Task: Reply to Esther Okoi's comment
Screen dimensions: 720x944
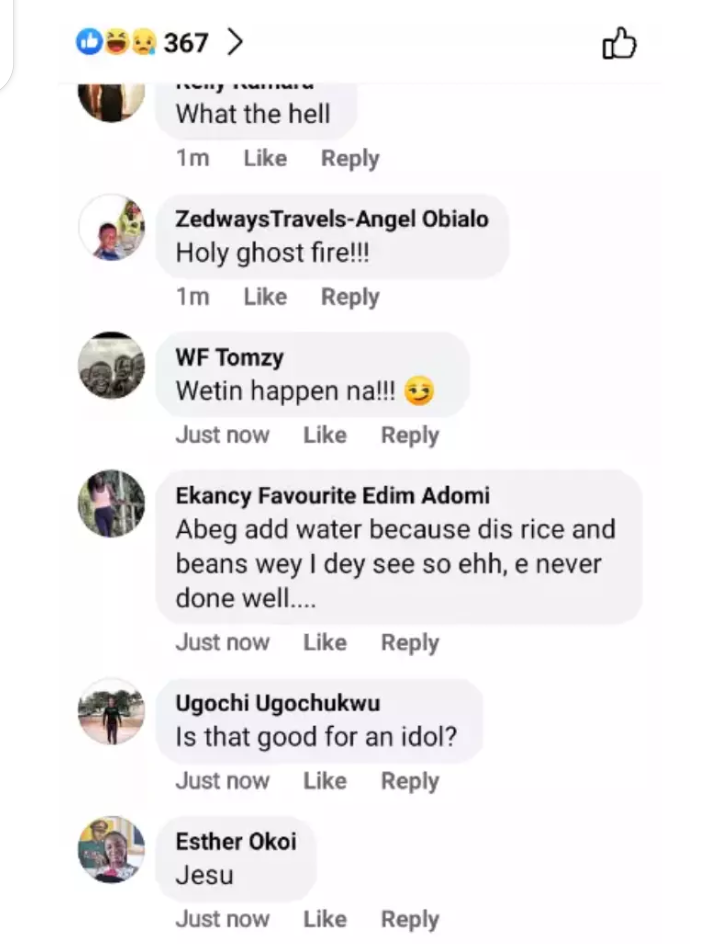Action: pyautogui.click(x=410, y=919)
